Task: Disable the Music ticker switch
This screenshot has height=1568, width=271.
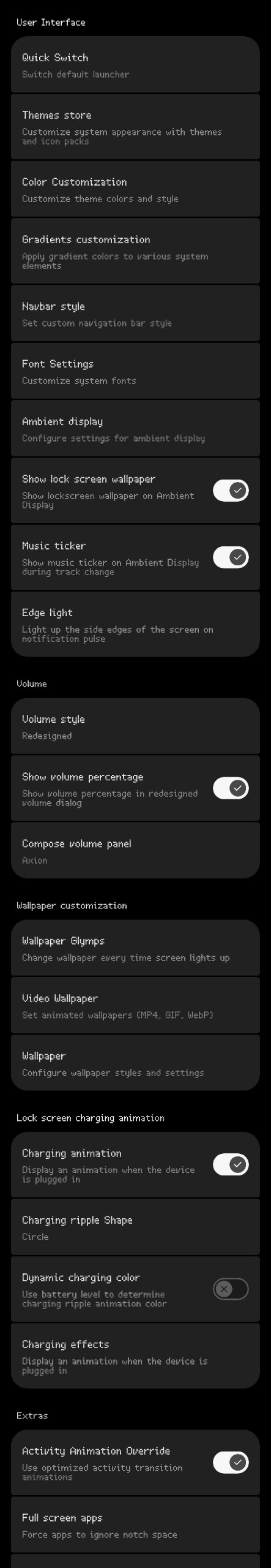Action: 231,557
